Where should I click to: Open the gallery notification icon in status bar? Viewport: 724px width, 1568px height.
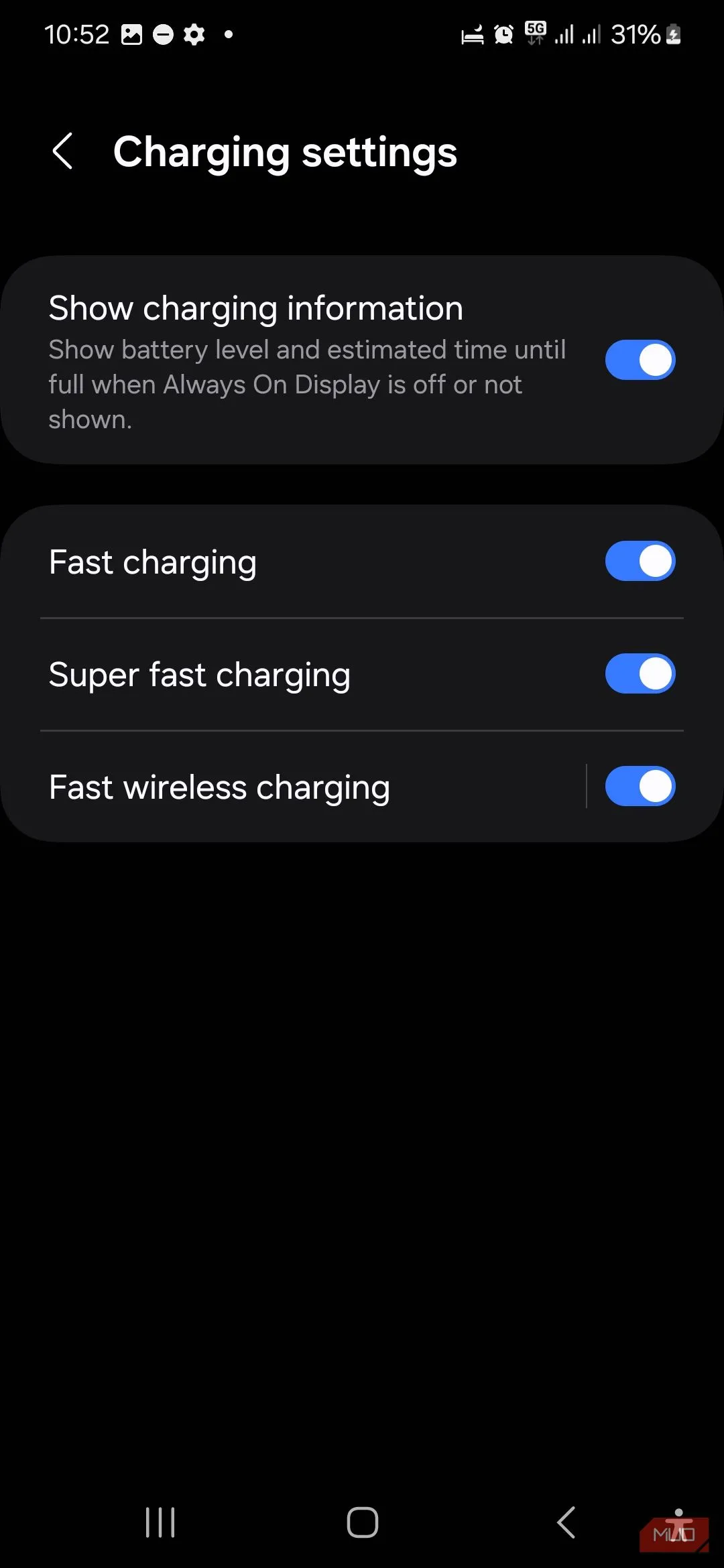click(131, 34)
